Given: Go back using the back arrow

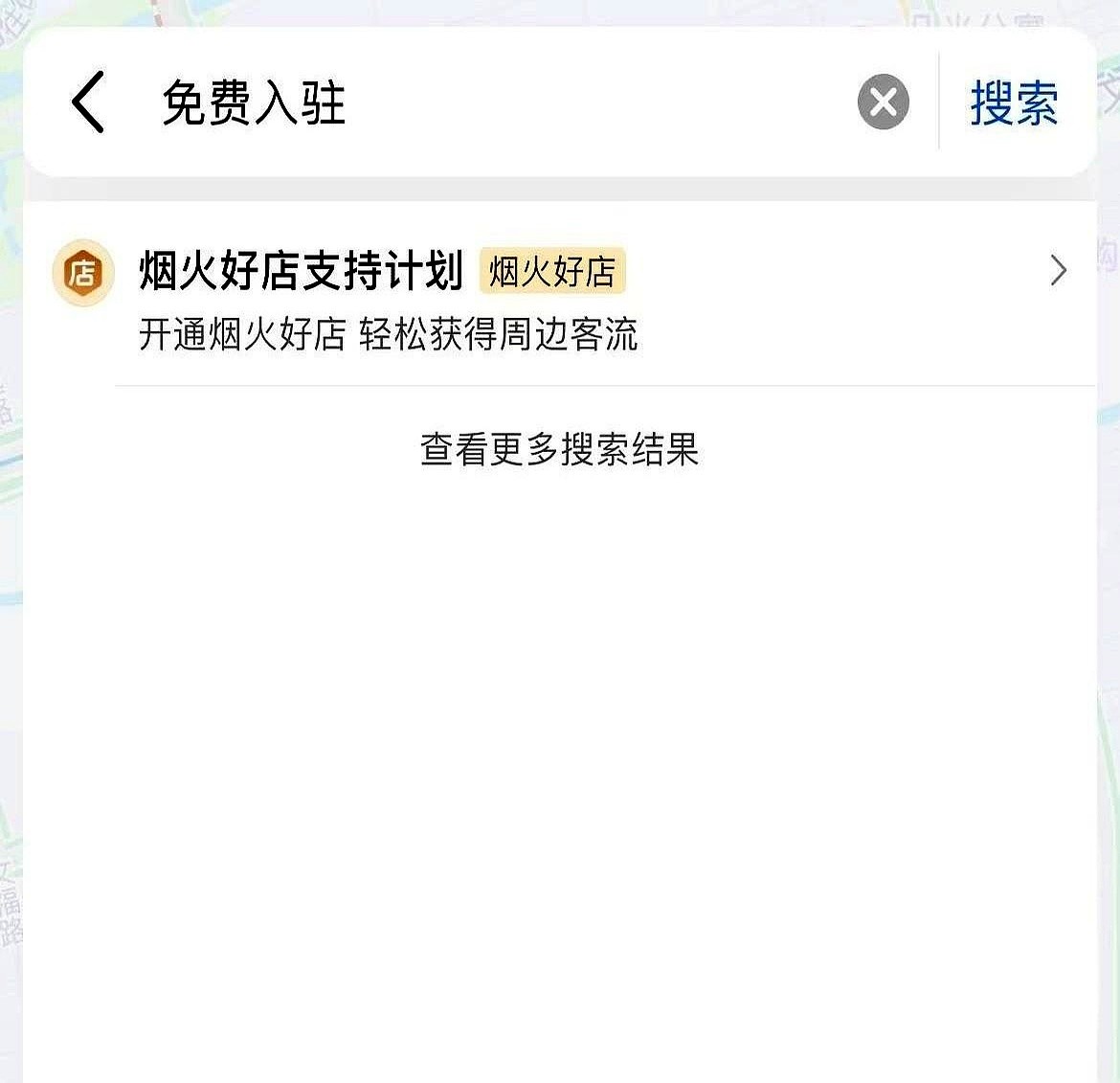Looking at the screenshot, I should tap(88, 102).
